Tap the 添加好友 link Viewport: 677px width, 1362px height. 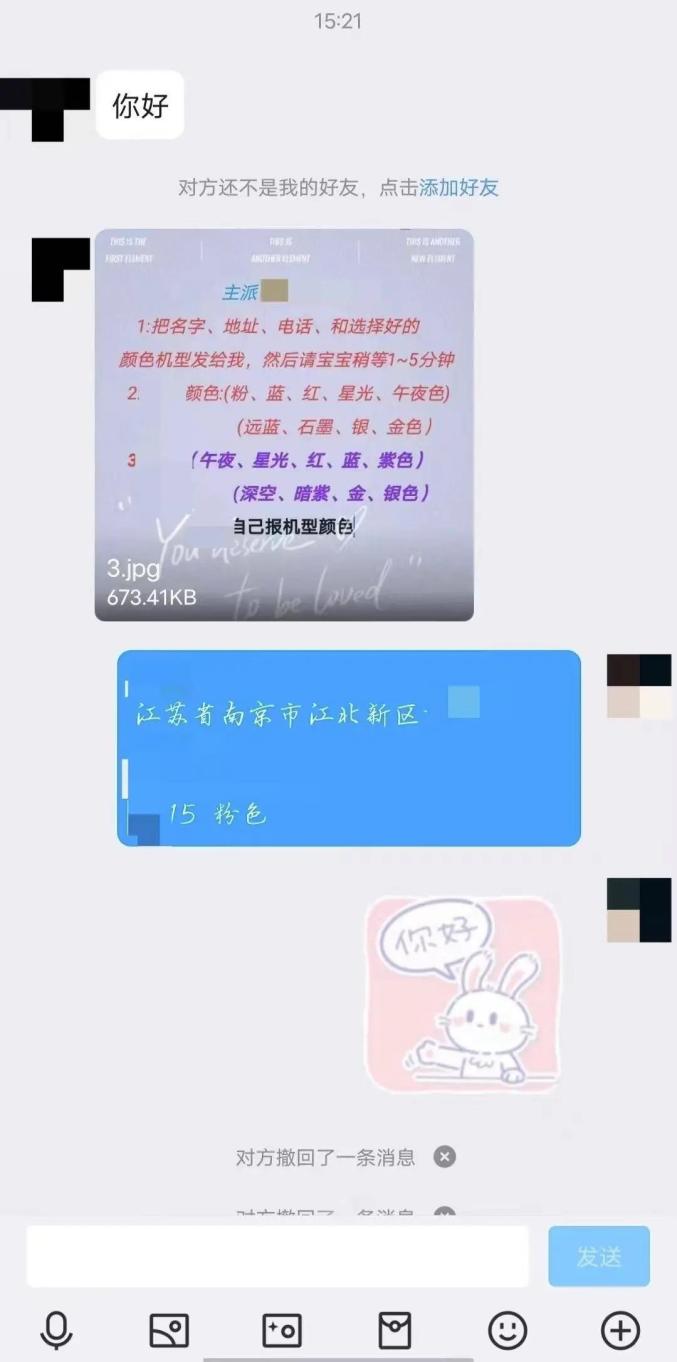(x=458, y=187)
